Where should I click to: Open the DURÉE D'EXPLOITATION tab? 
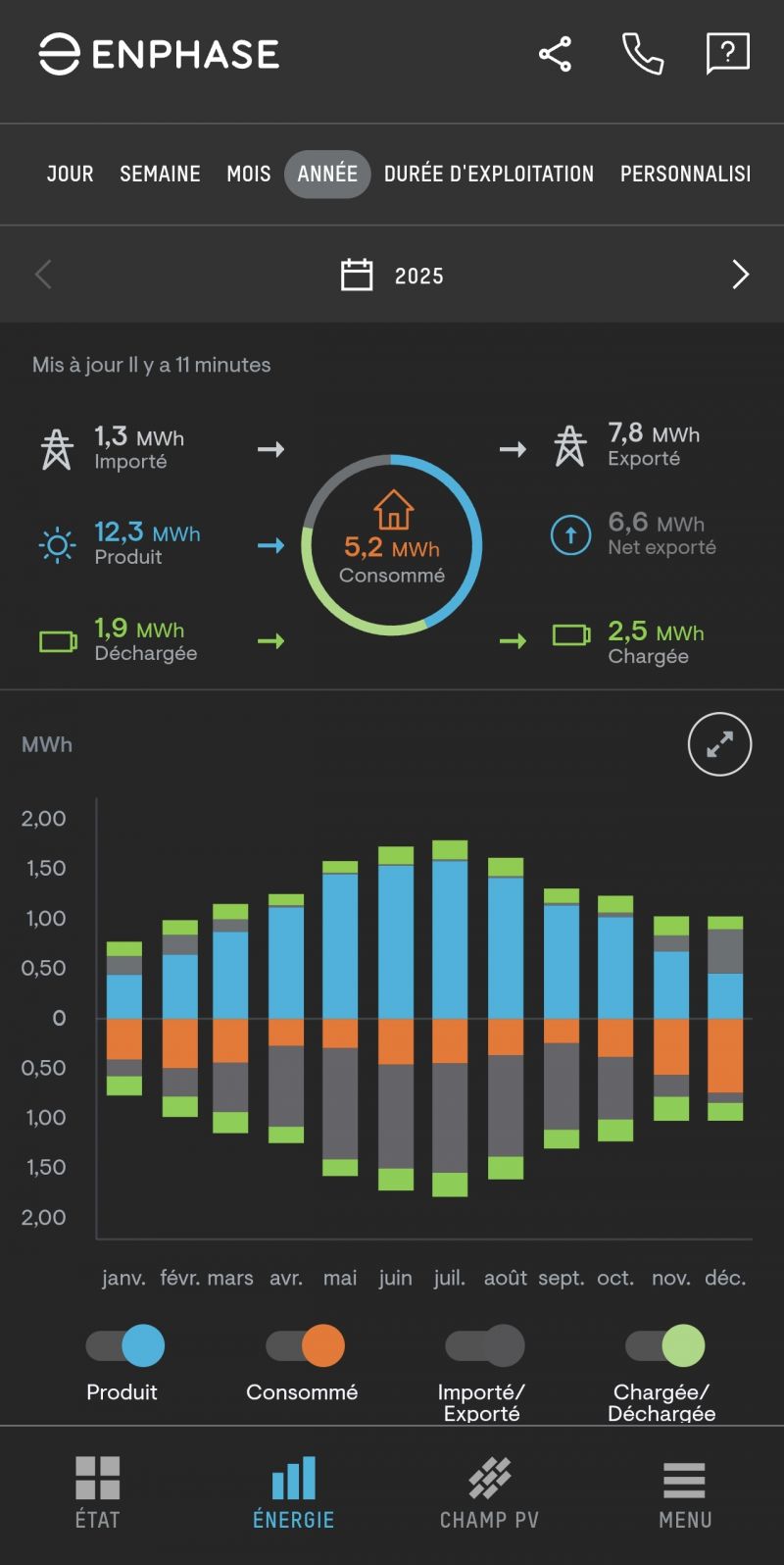(x=489, y=175)
